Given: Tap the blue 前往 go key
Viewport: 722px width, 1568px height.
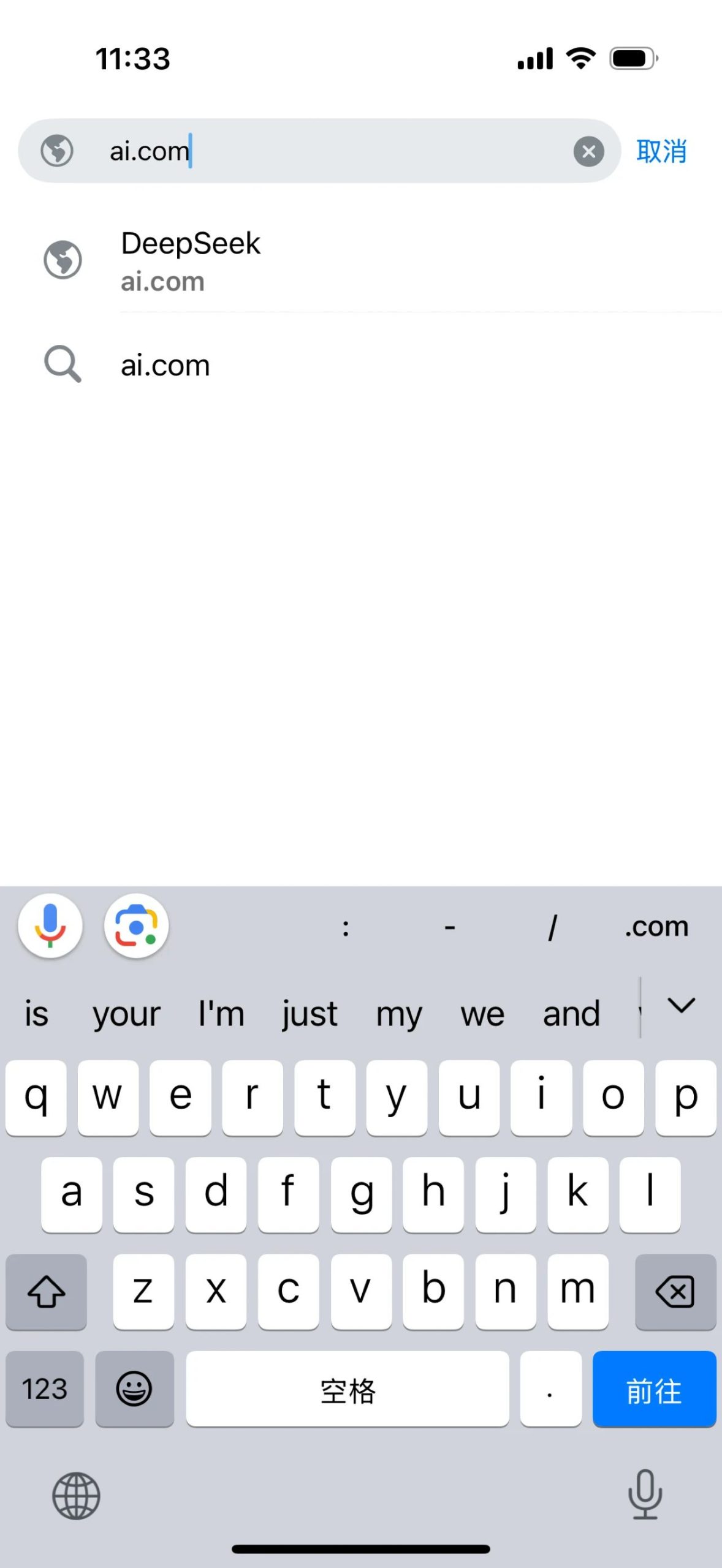Looking at the screenshot, I should [653, 1389].
